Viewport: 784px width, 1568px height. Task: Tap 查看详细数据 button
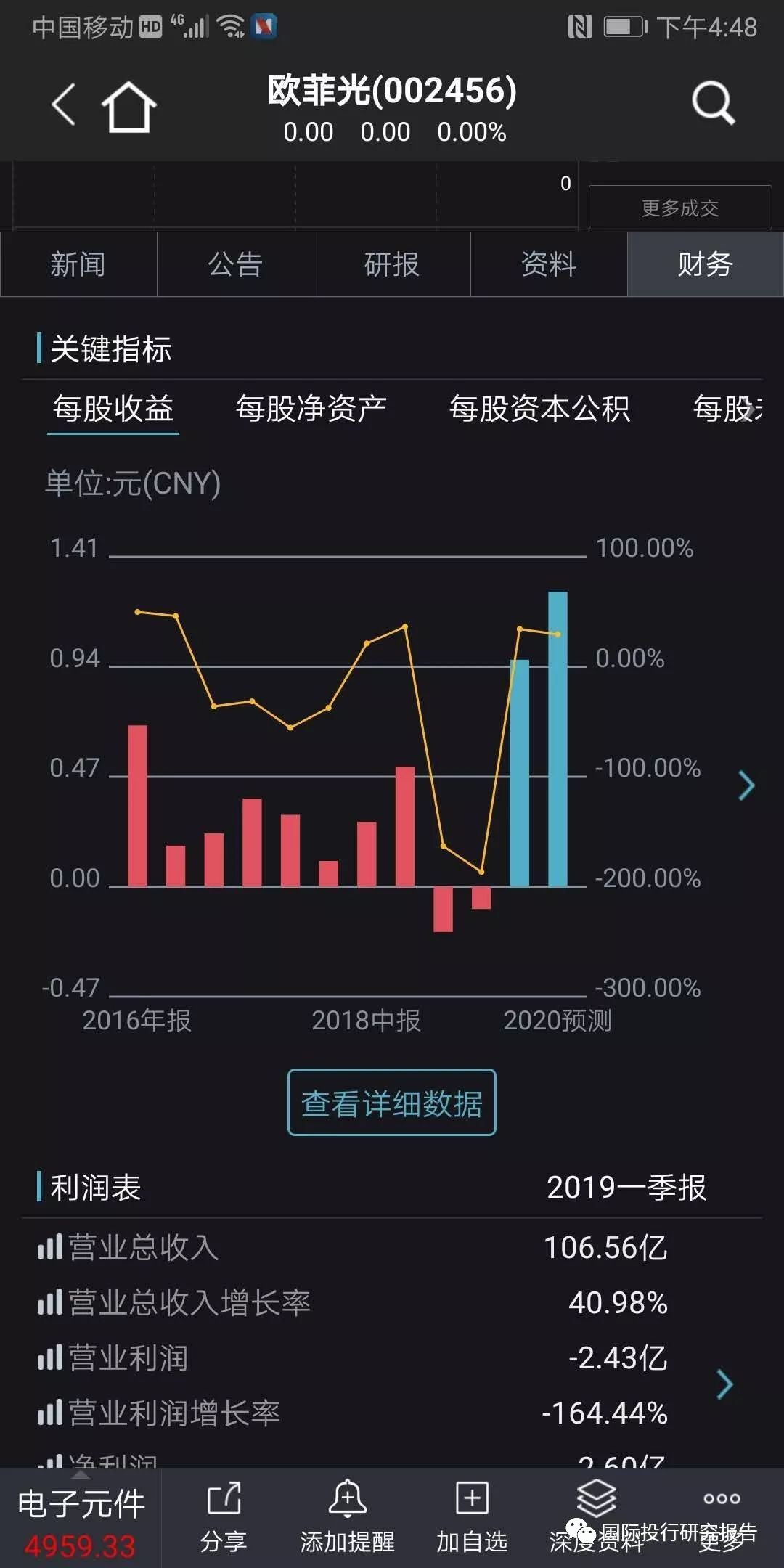[x=392, y=1102]
